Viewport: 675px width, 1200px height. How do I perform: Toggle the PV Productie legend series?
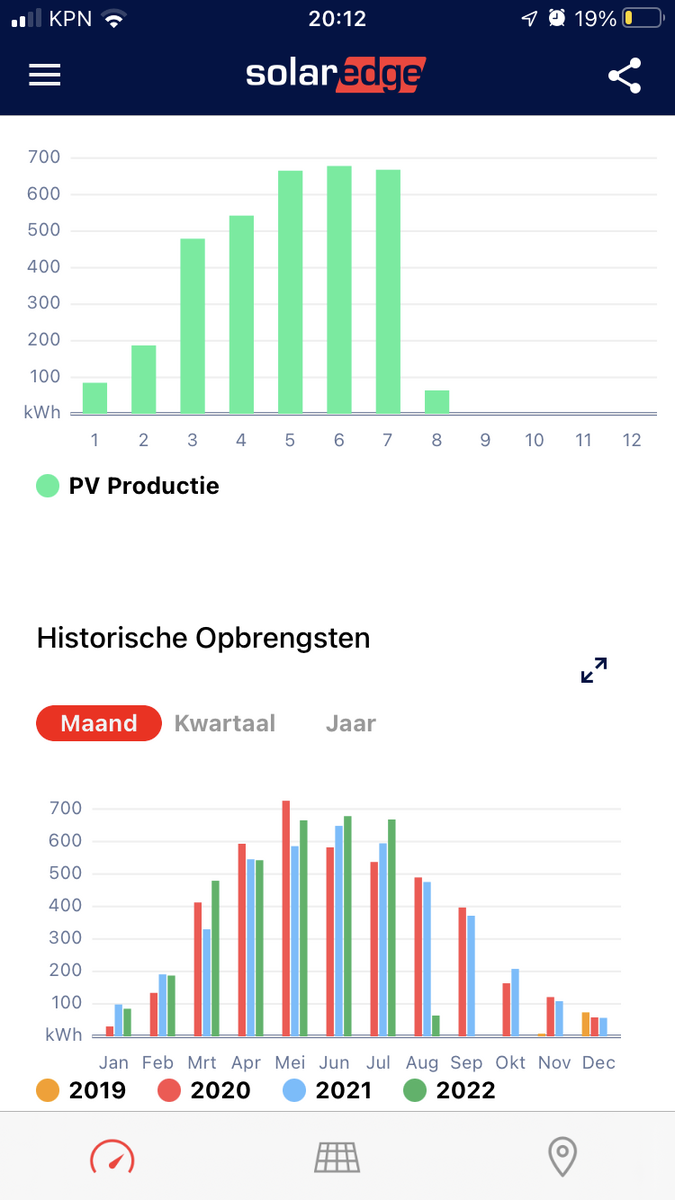point(128,486)
